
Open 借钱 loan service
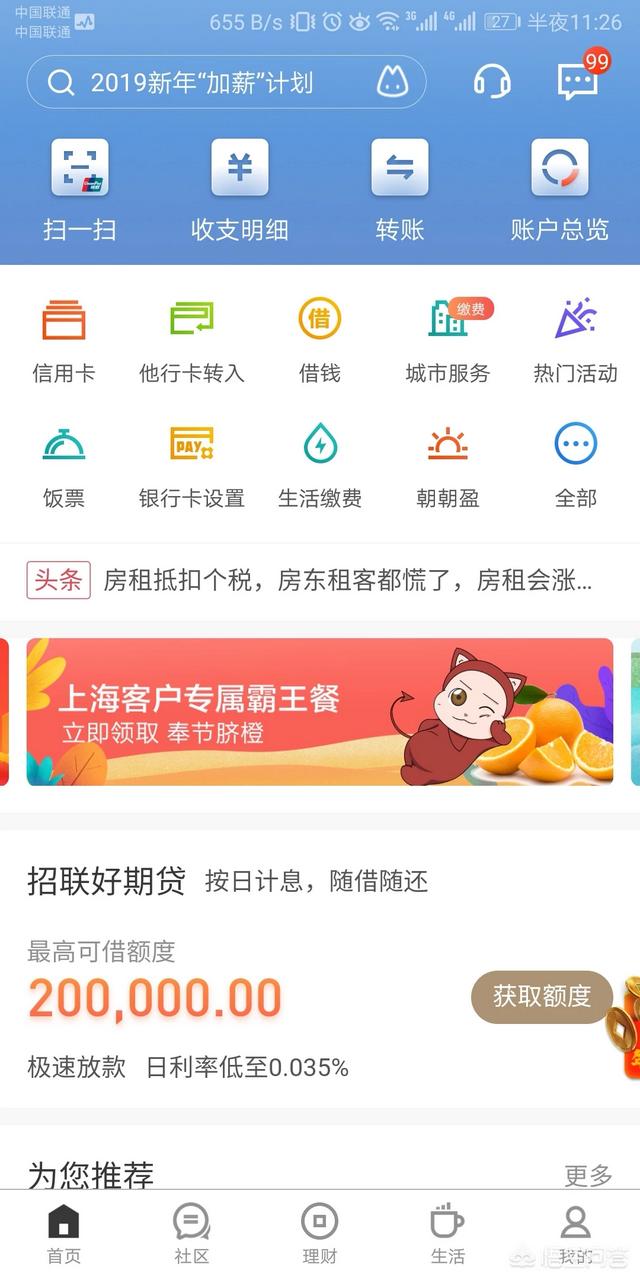(x=320, y=340)
